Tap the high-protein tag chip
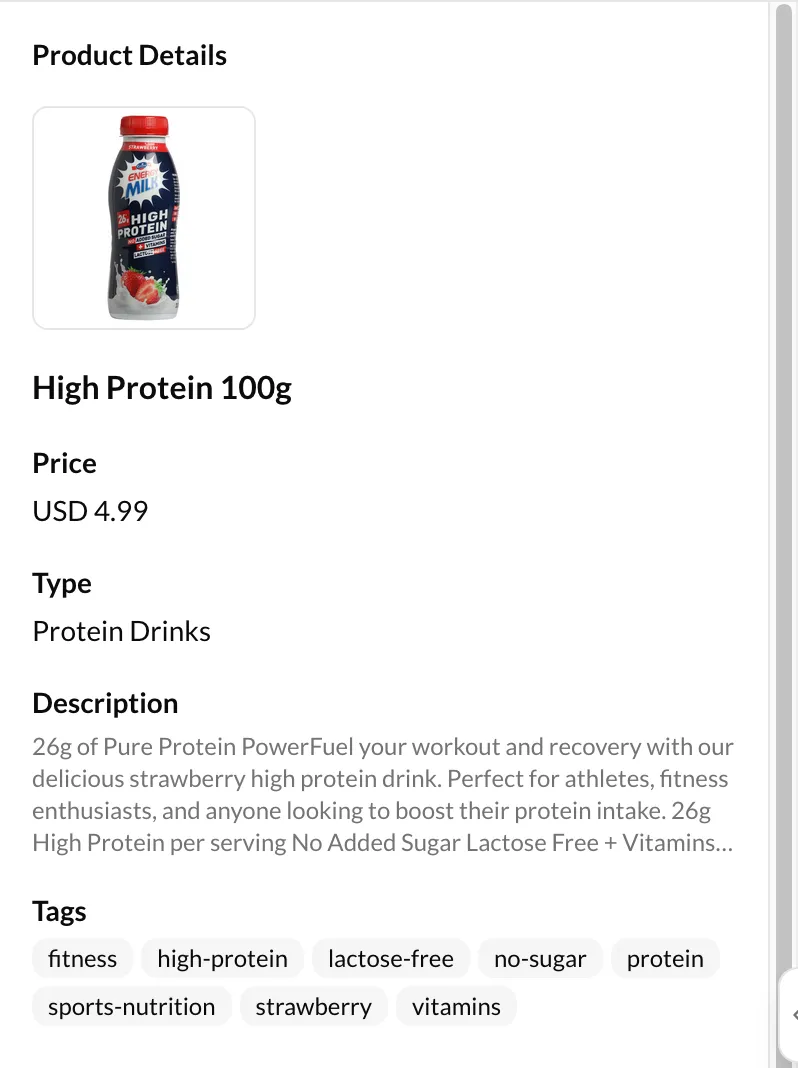The height and width of the screenshot is (1068, 798). pos(222,959)
